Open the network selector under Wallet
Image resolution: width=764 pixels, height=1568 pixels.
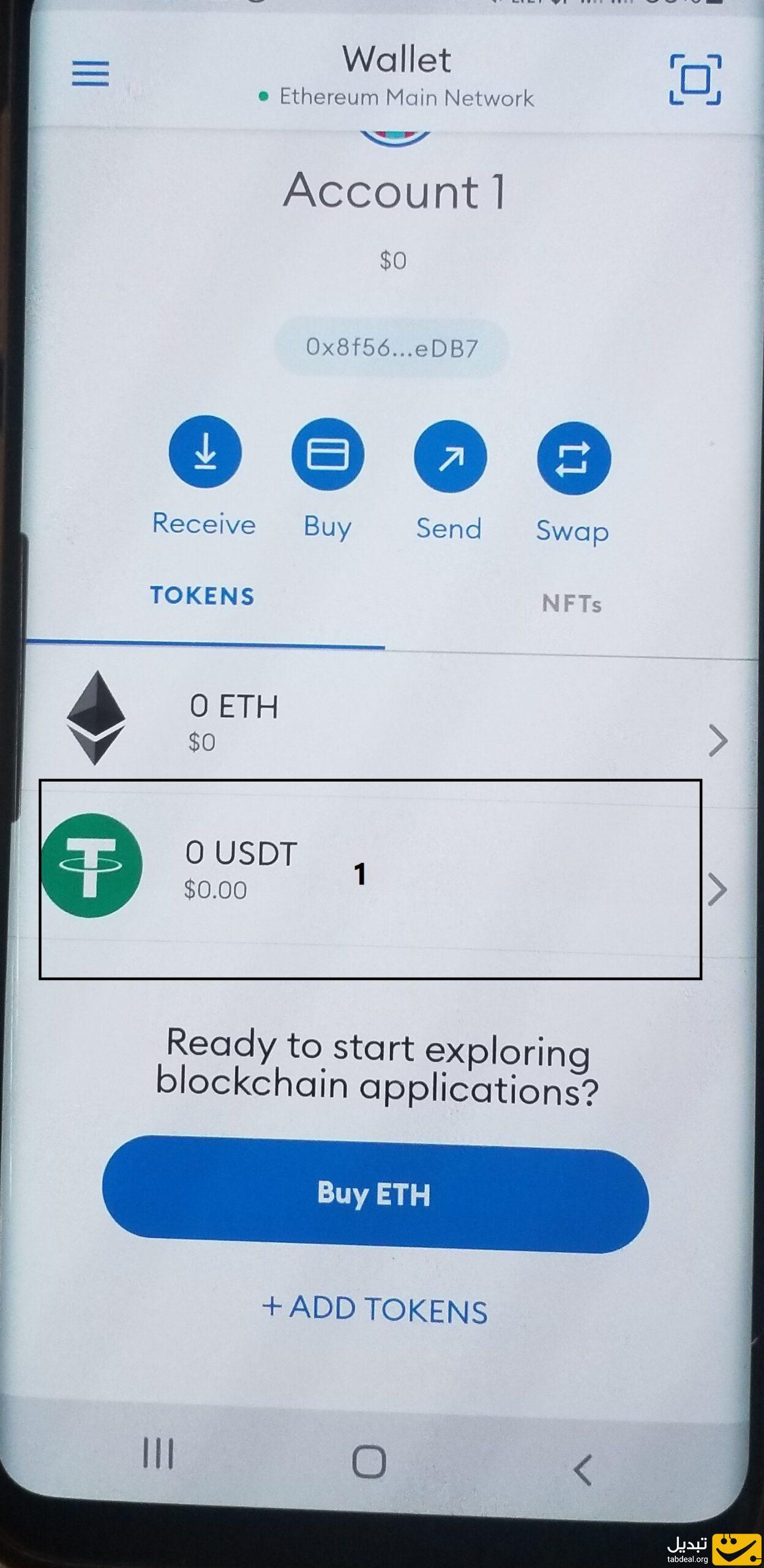(398, 97)
